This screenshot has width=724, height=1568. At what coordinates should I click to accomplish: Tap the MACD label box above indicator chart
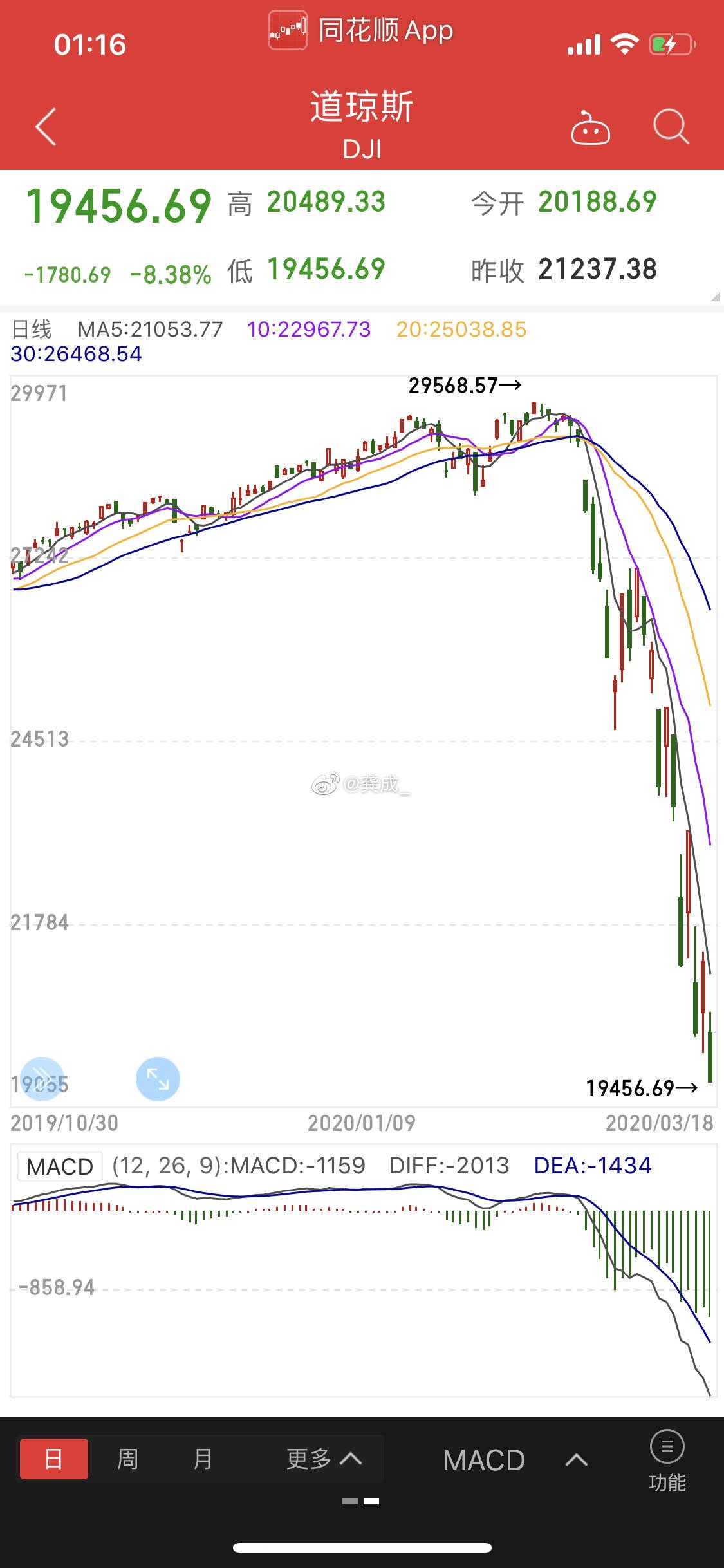click(x=60, y=1166)
